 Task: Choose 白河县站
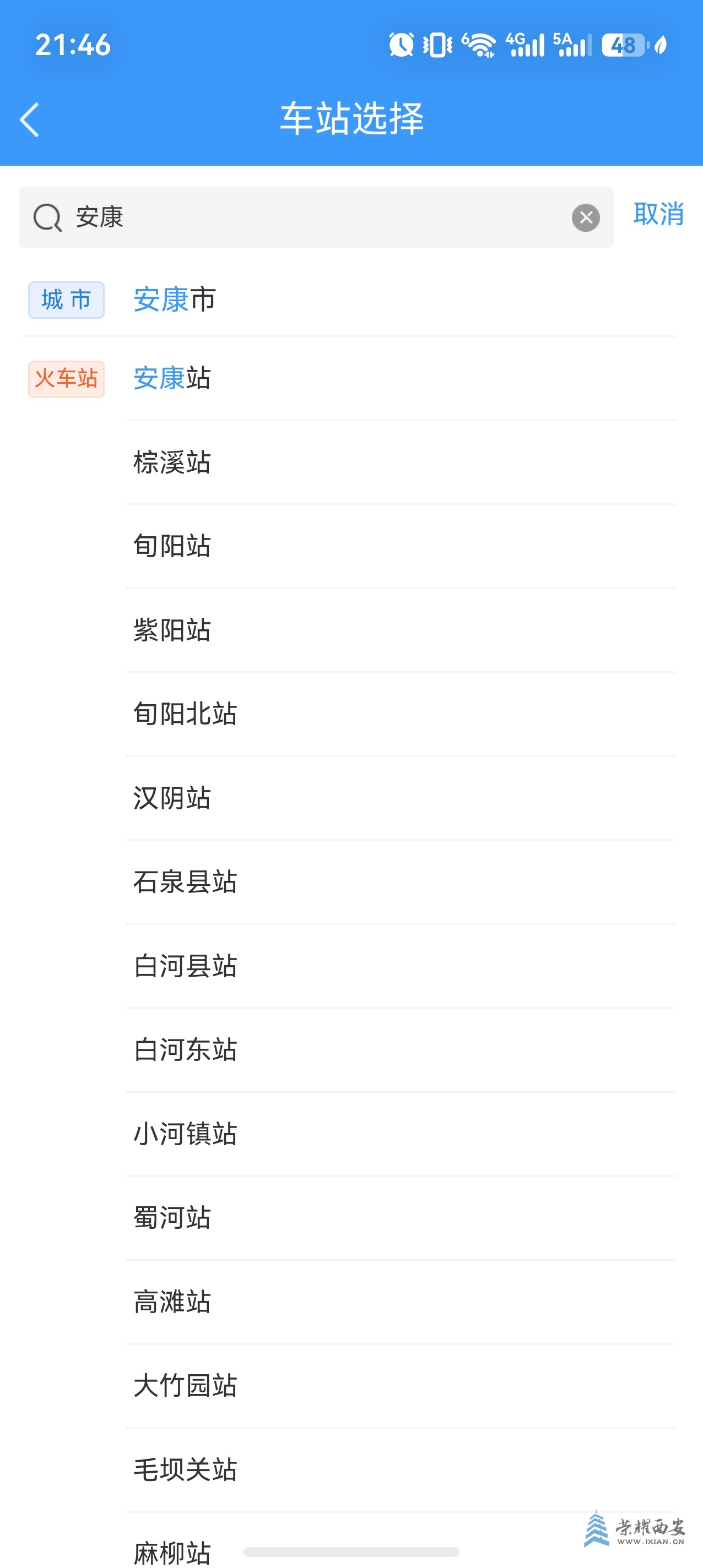pos(400,966)
